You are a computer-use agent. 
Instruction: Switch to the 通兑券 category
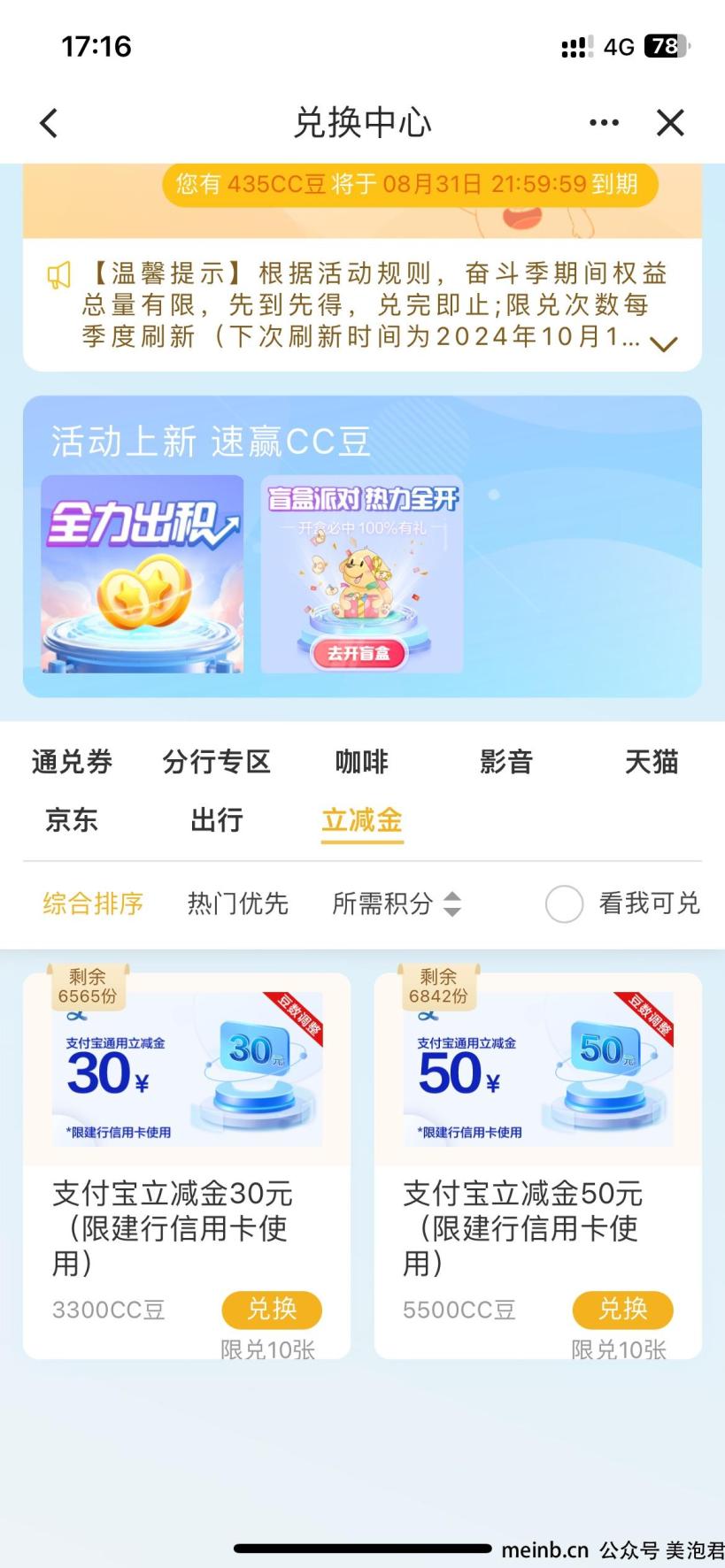[72, 762]
